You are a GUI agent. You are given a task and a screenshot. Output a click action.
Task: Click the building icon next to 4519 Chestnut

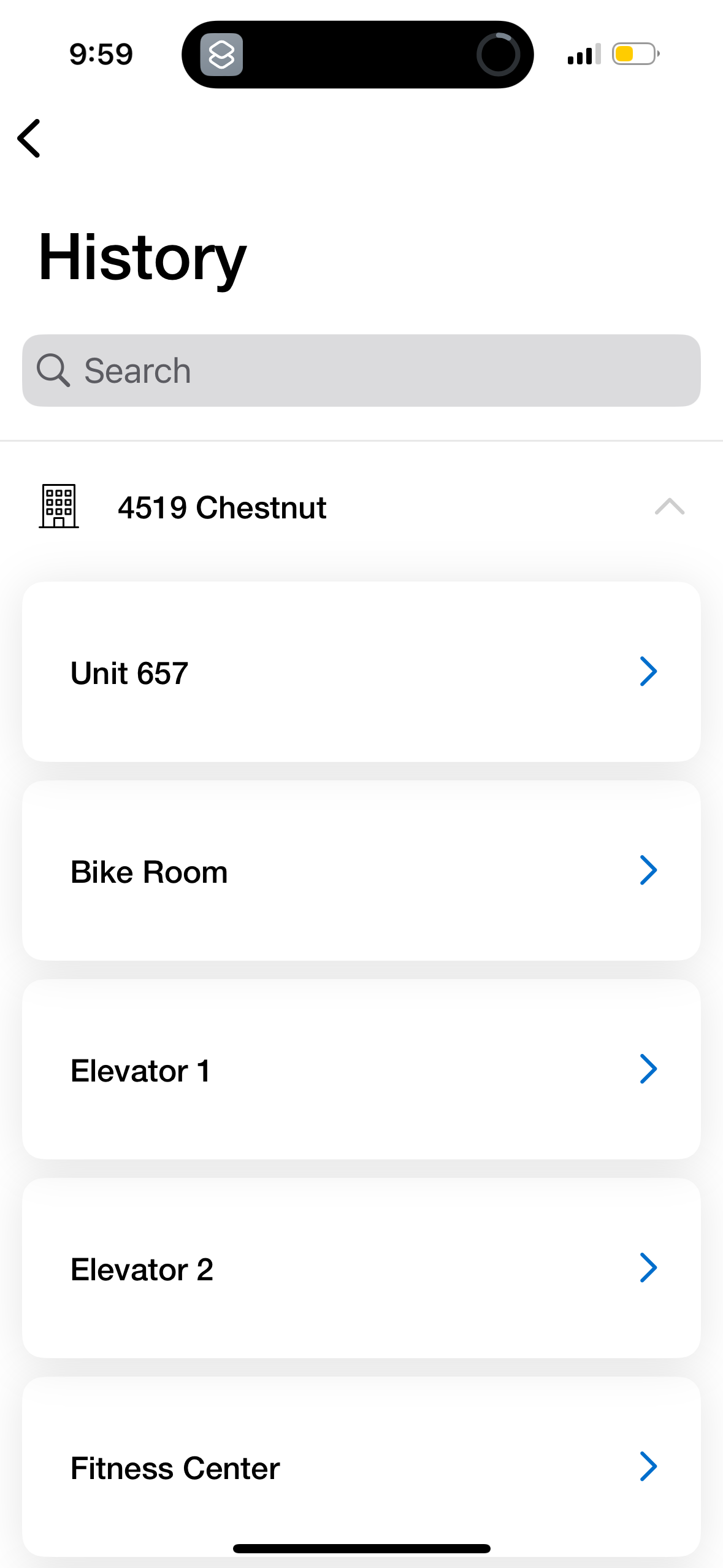click(x=58, y=507)
